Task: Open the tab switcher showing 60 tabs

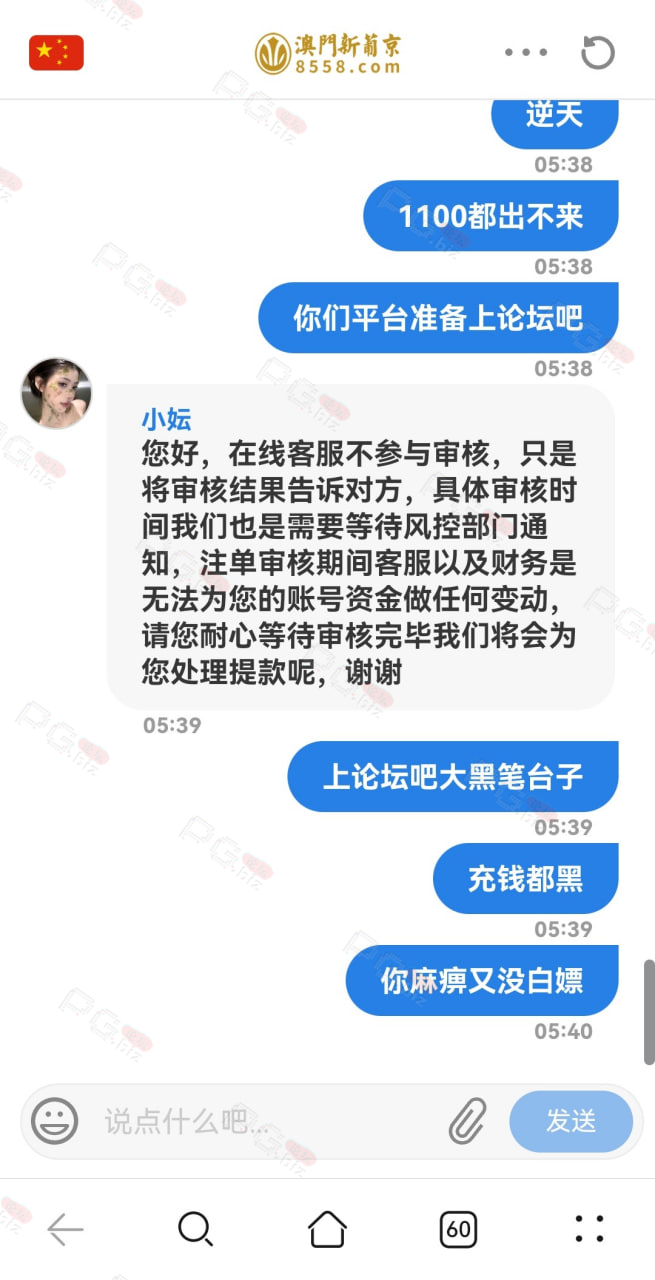Action: [x=458, y=1229]
